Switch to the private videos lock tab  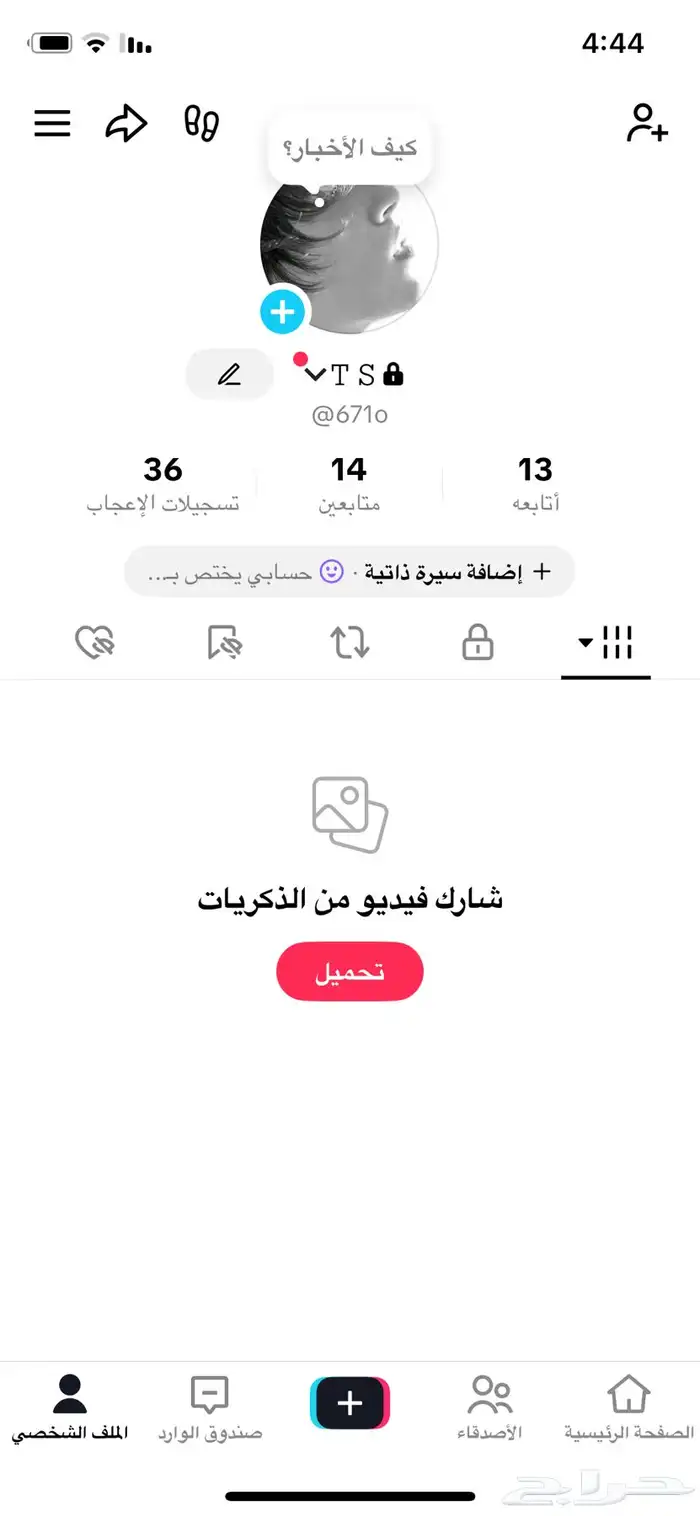coord(478,643)
